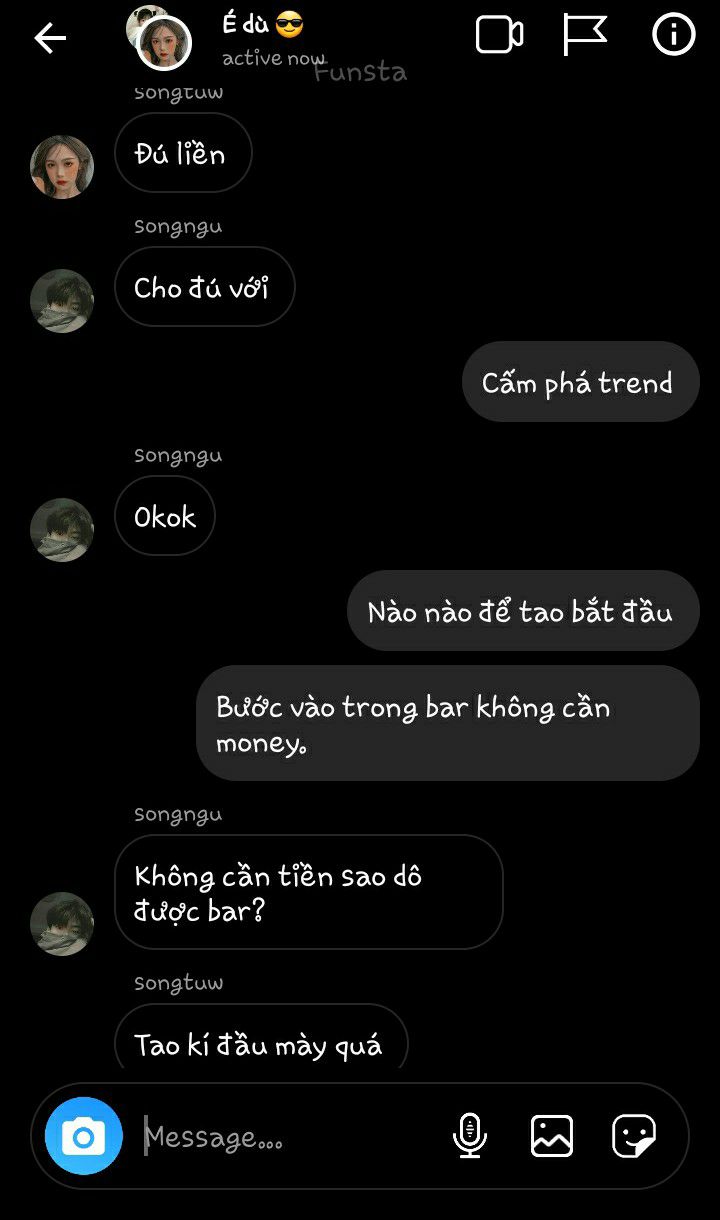Screen dimensions: 720x1220
Task: View the avatar beside "Đú liền"
Action: (x=62, y=167)
